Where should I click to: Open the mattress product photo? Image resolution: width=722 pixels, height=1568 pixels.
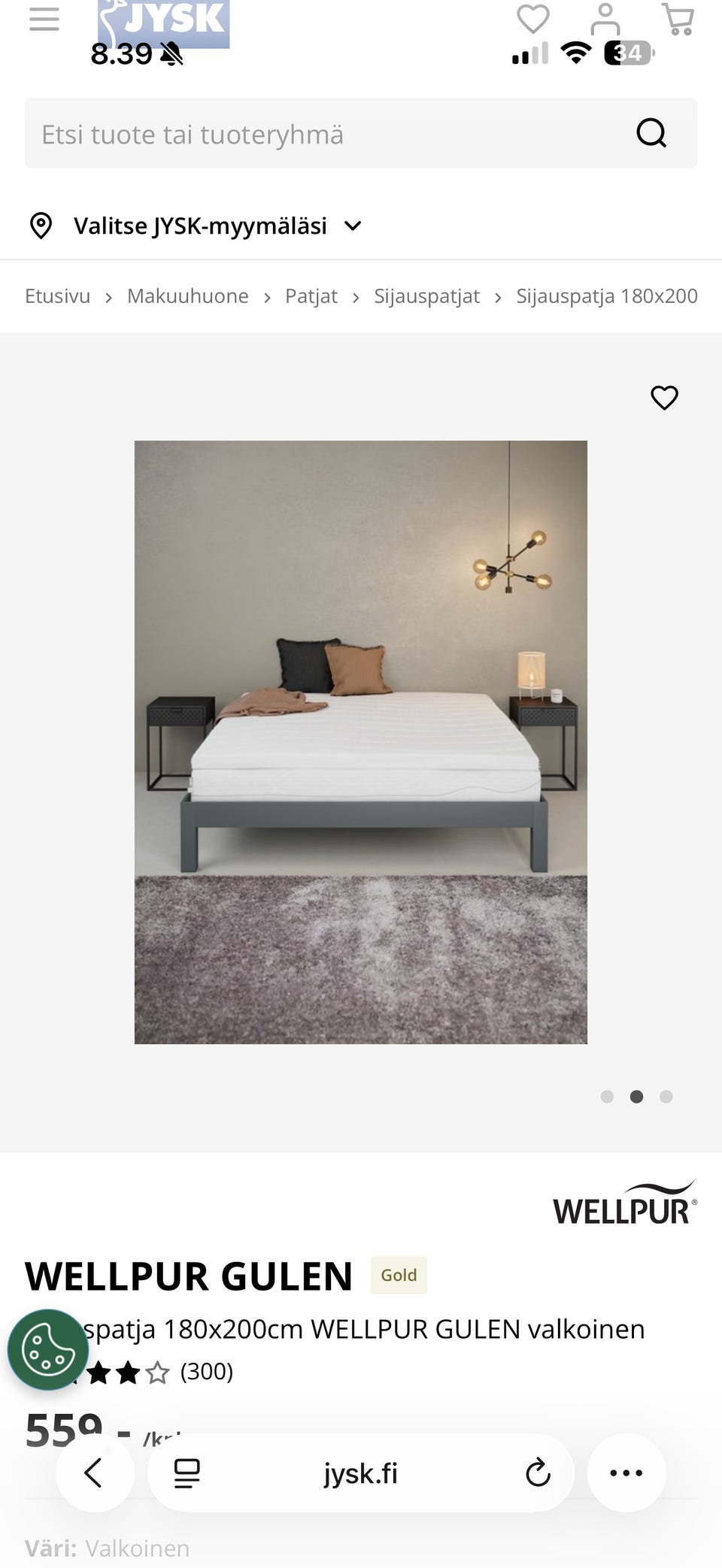361,742
